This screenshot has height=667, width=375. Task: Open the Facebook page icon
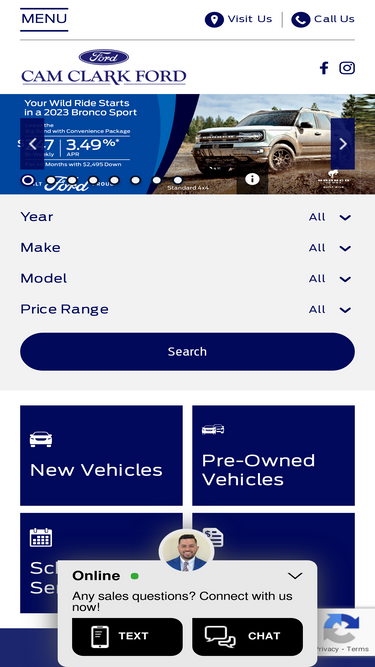(324, 68)
